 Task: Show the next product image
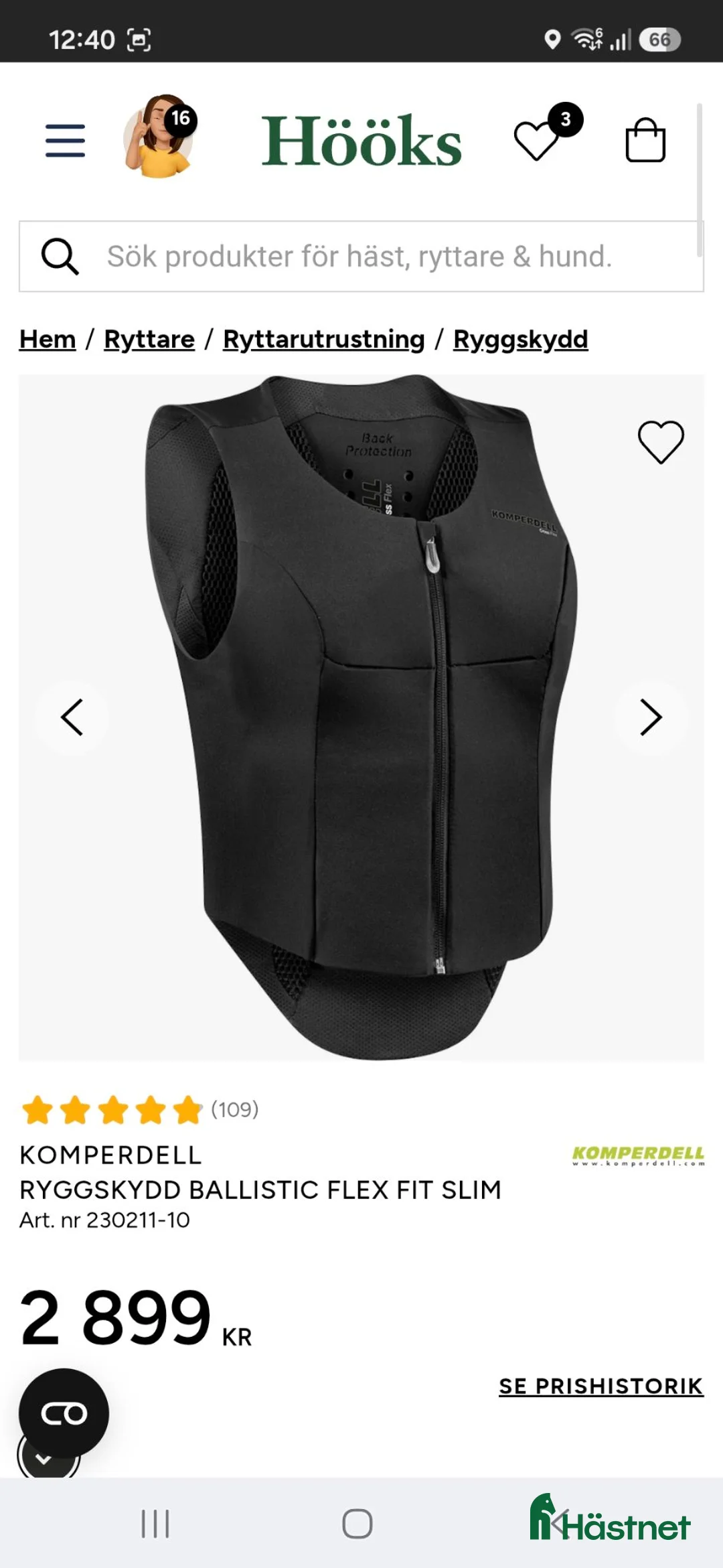click(x=651, y=717)
